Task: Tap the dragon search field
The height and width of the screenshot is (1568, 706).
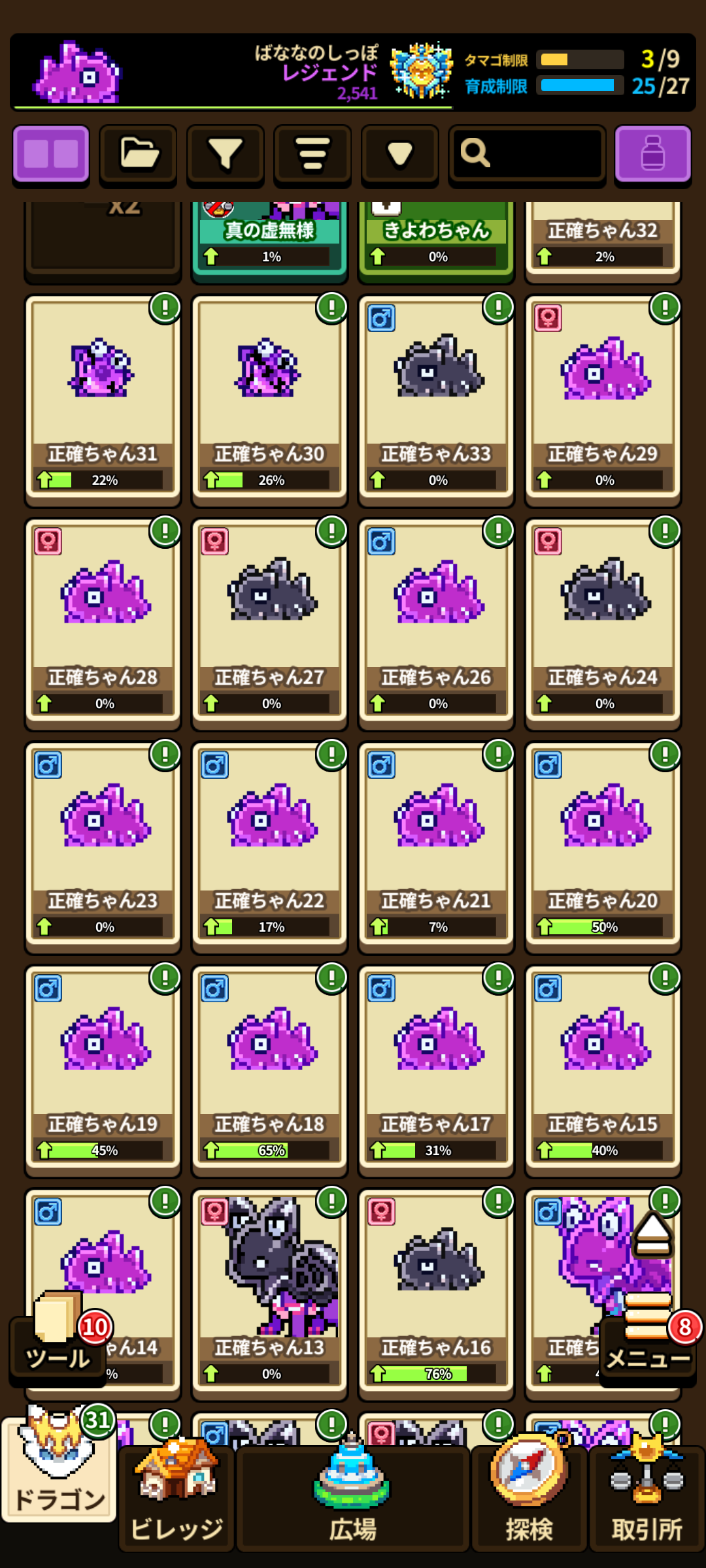Action: point(527,154)
